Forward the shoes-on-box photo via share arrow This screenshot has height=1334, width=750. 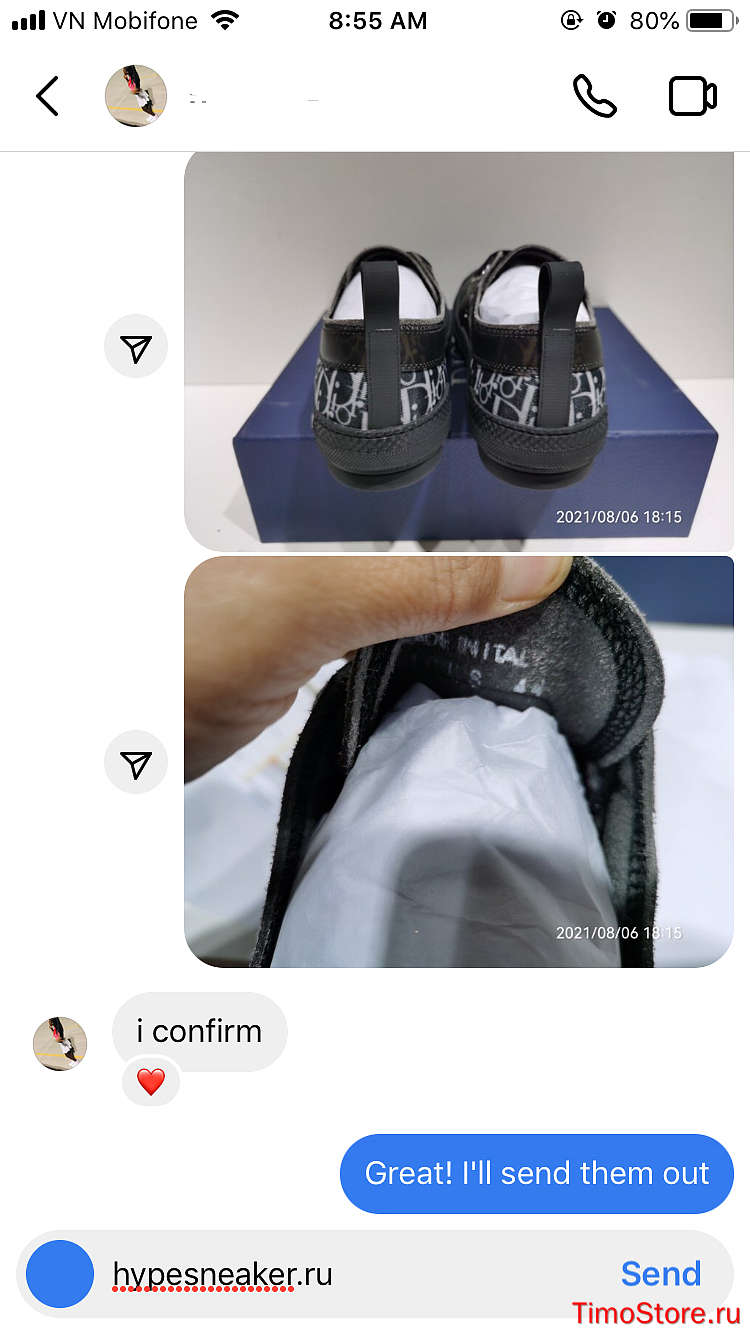pos(136,347)
